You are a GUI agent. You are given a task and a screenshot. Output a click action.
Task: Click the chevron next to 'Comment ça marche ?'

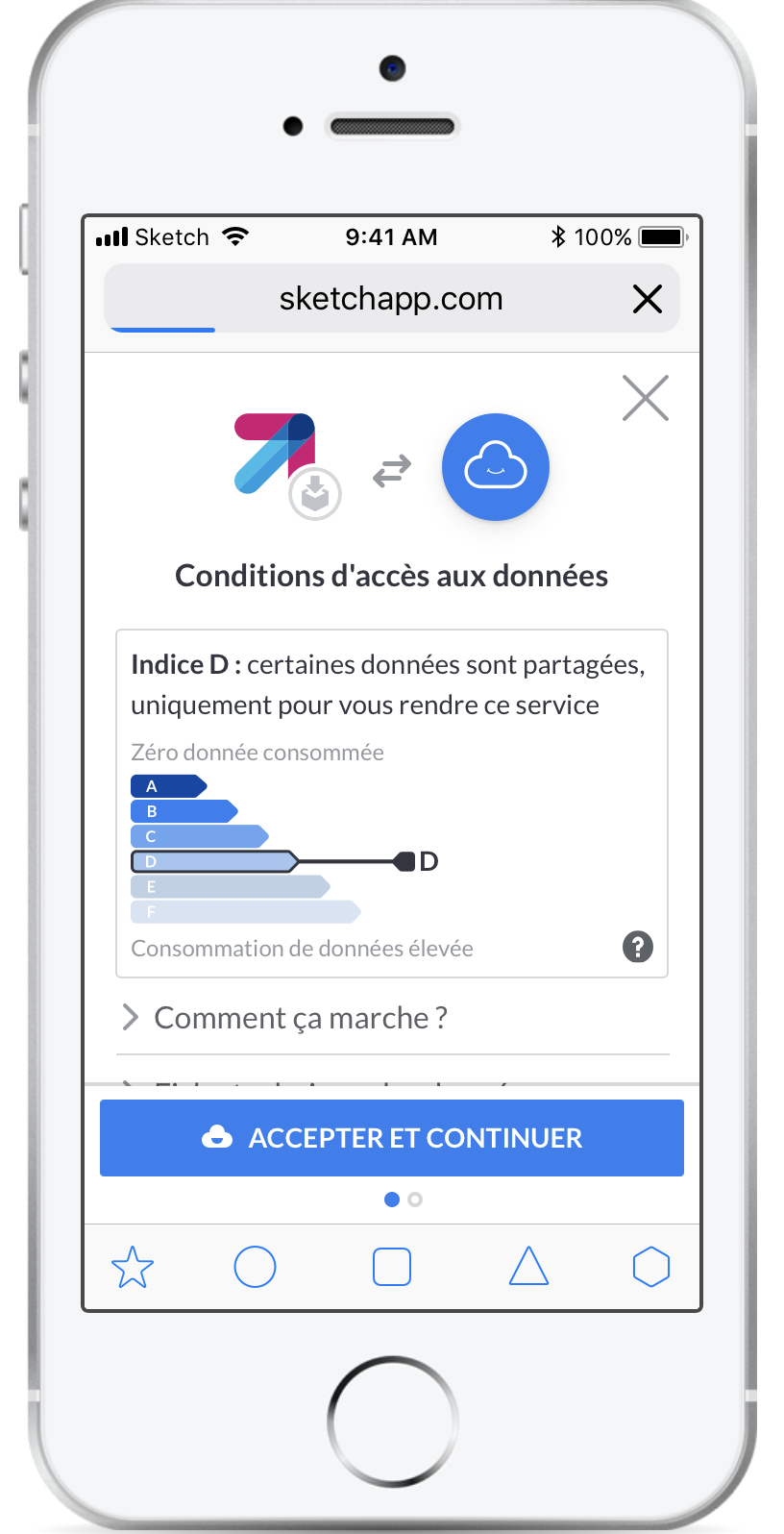[130, 1017]
